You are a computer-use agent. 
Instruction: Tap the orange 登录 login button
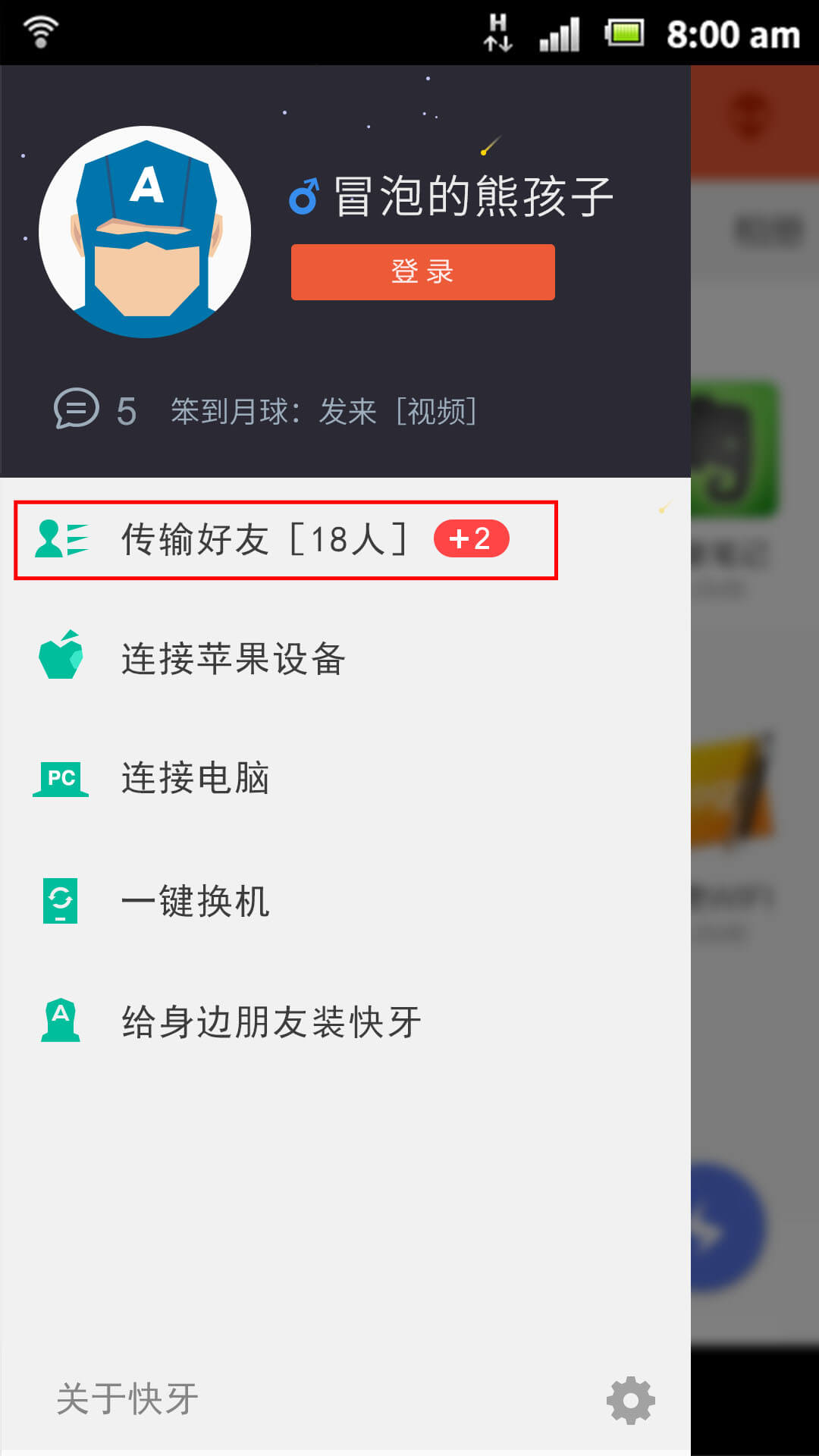[x=422, y=271]
